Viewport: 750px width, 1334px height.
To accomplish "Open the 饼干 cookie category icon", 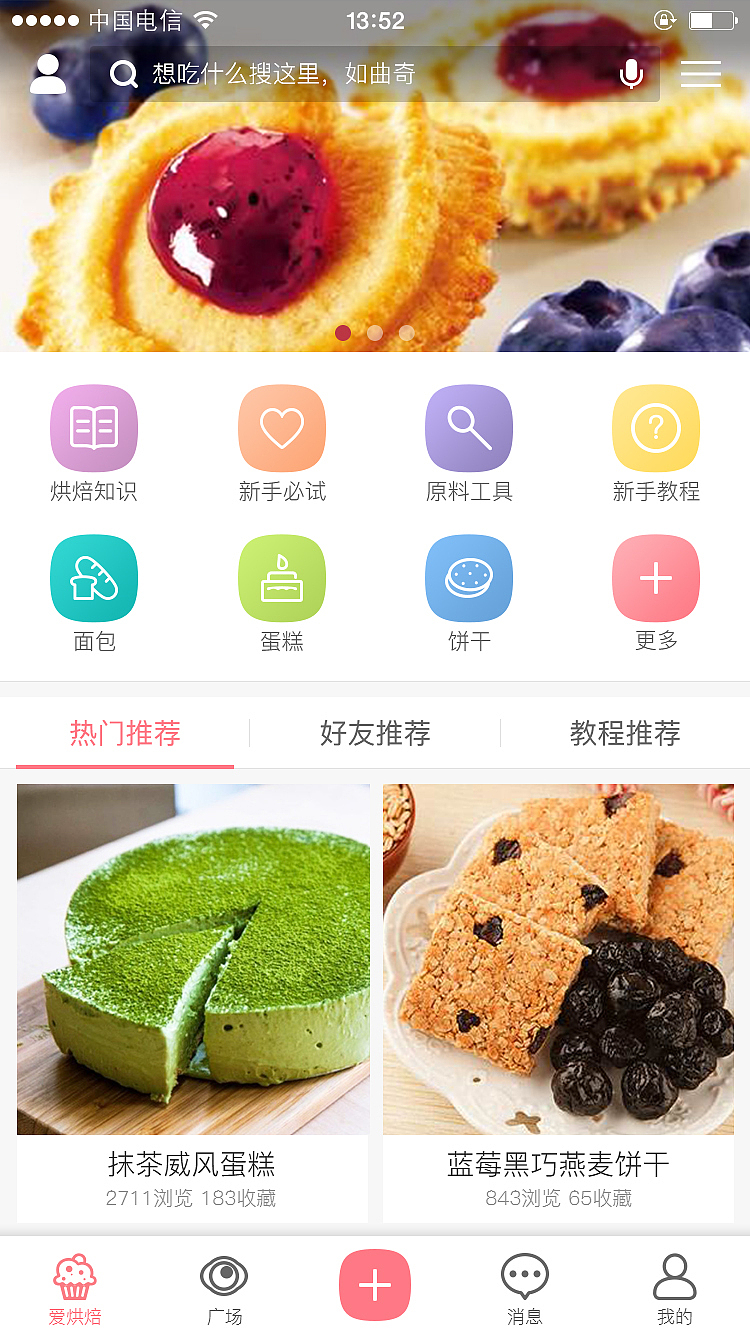I will pos(468,578).
